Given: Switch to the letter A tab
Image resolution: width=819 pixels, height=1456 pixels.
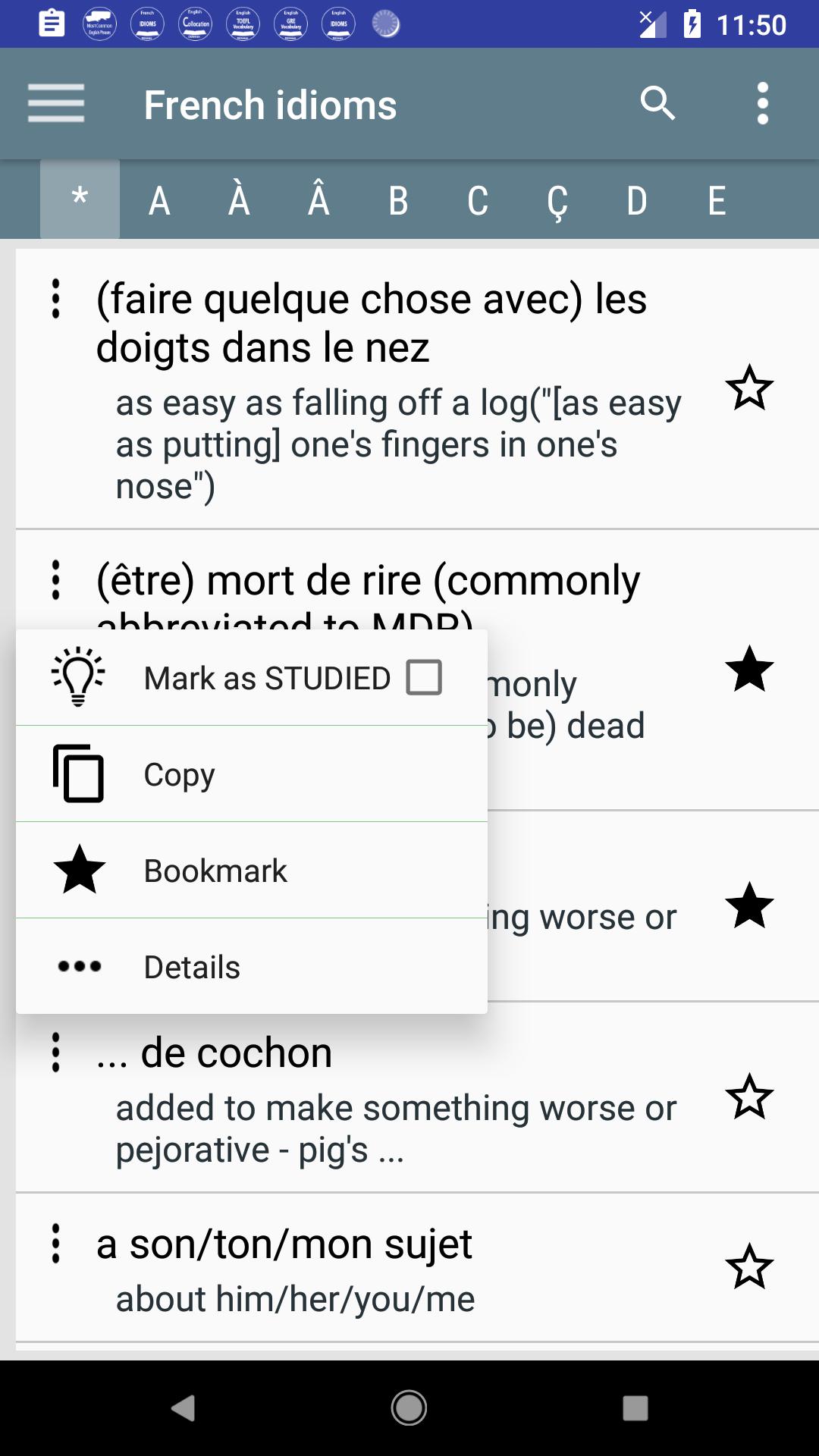Looking at the screenshot, I should tap(159, 201).
